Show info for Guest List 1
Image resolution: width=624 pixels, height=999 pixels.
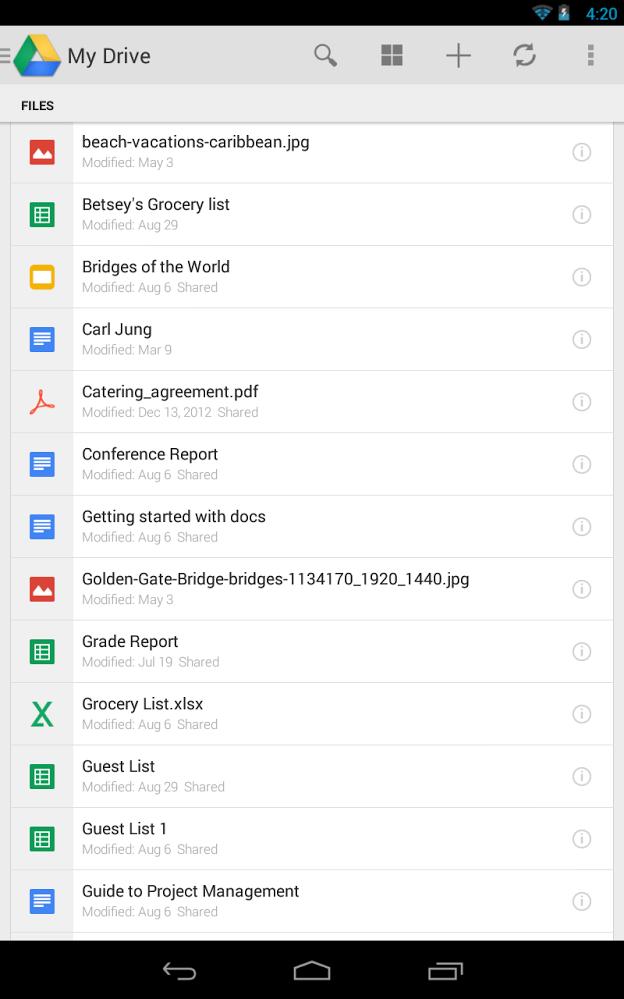(x=581, y=838)
